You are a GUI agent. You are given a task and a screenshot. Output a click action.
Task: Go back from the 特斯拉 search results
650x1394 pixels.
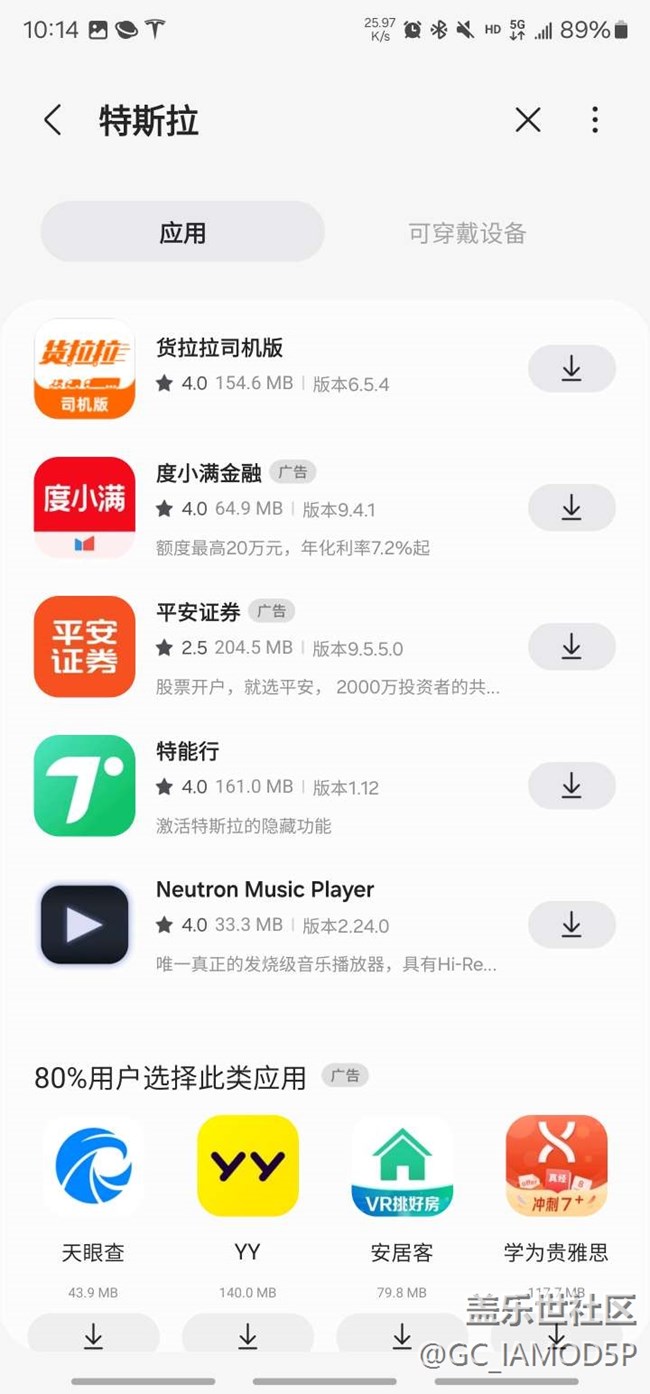pos(53,121)
